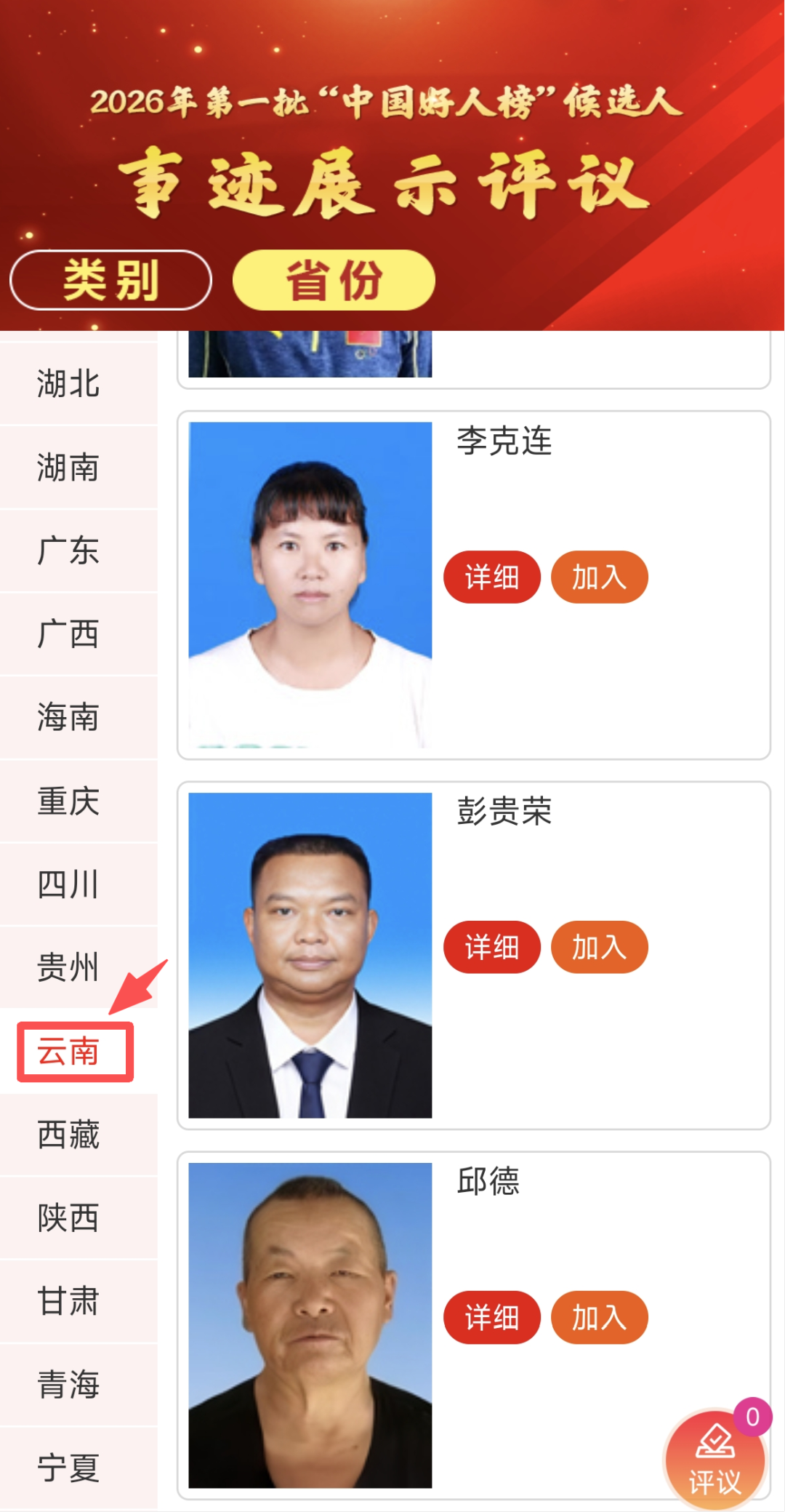The height and width of the screenshot is (1512, 785).
Task: Select 贵州 in province list
Action: click(69, 968)
